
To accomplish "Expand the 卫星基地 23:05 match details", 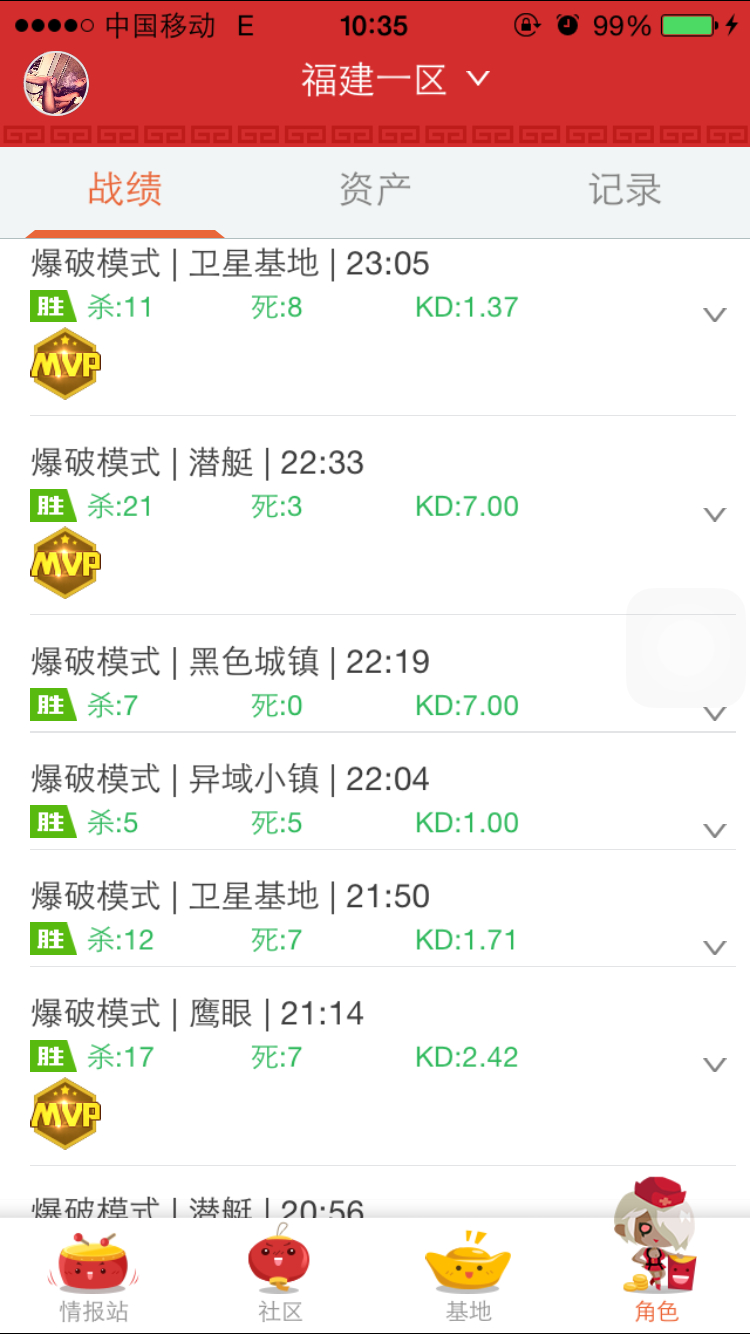I will 714,315.
